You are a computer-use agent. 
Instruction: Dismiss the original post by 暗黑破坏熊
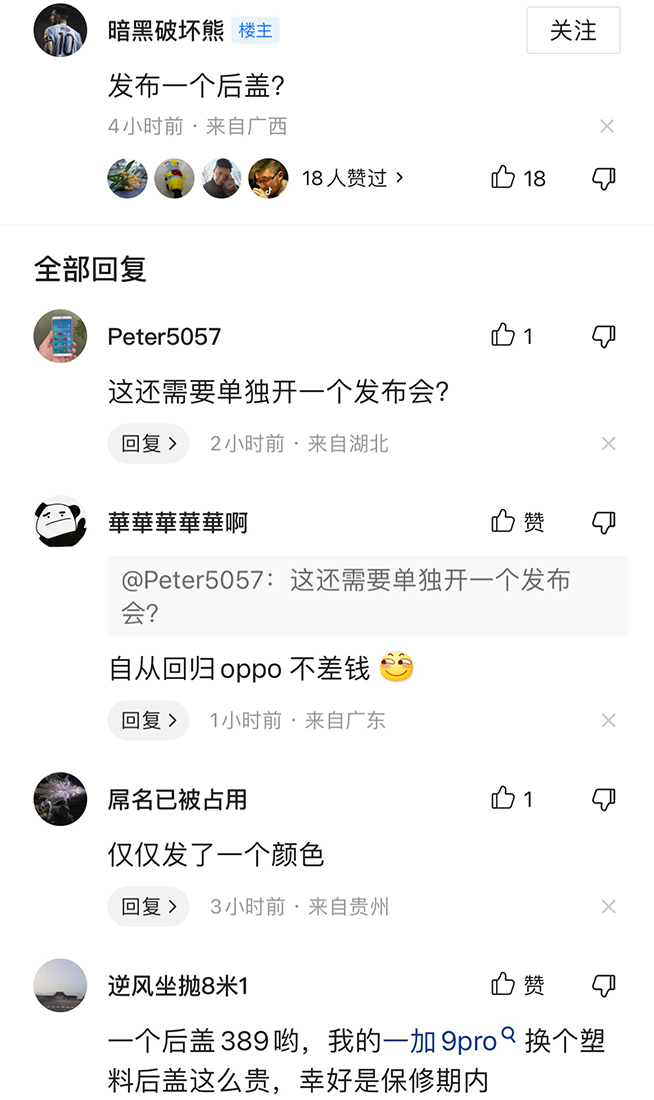click(607, 127)
